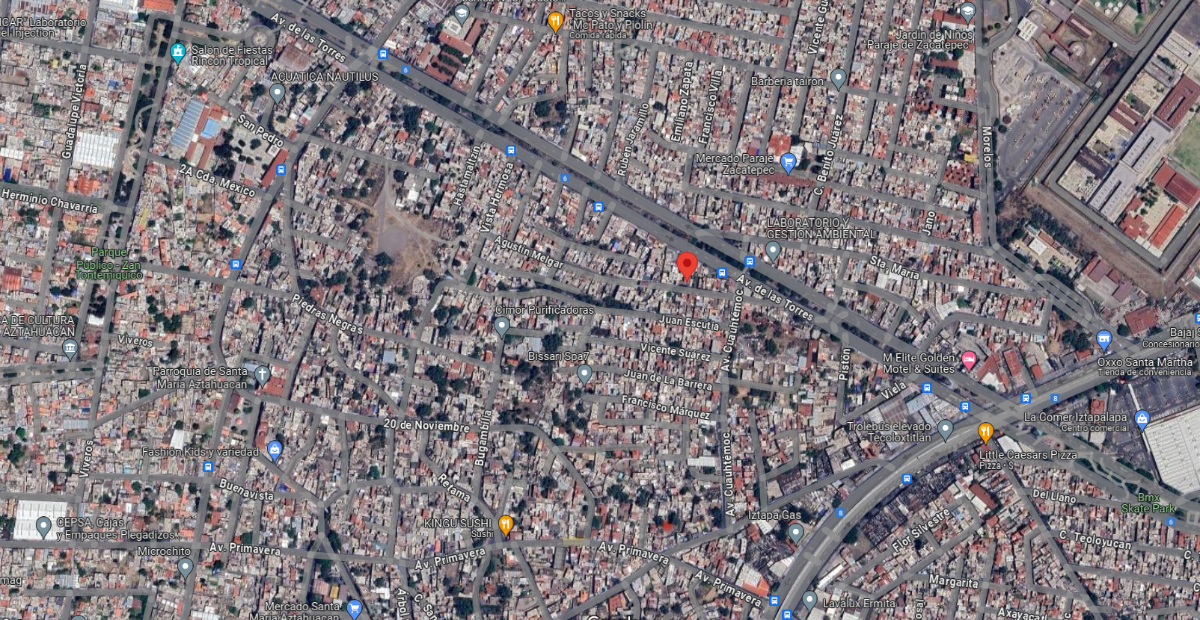Open ACUATICA NAUTILUS place marker

coord(277,93)
